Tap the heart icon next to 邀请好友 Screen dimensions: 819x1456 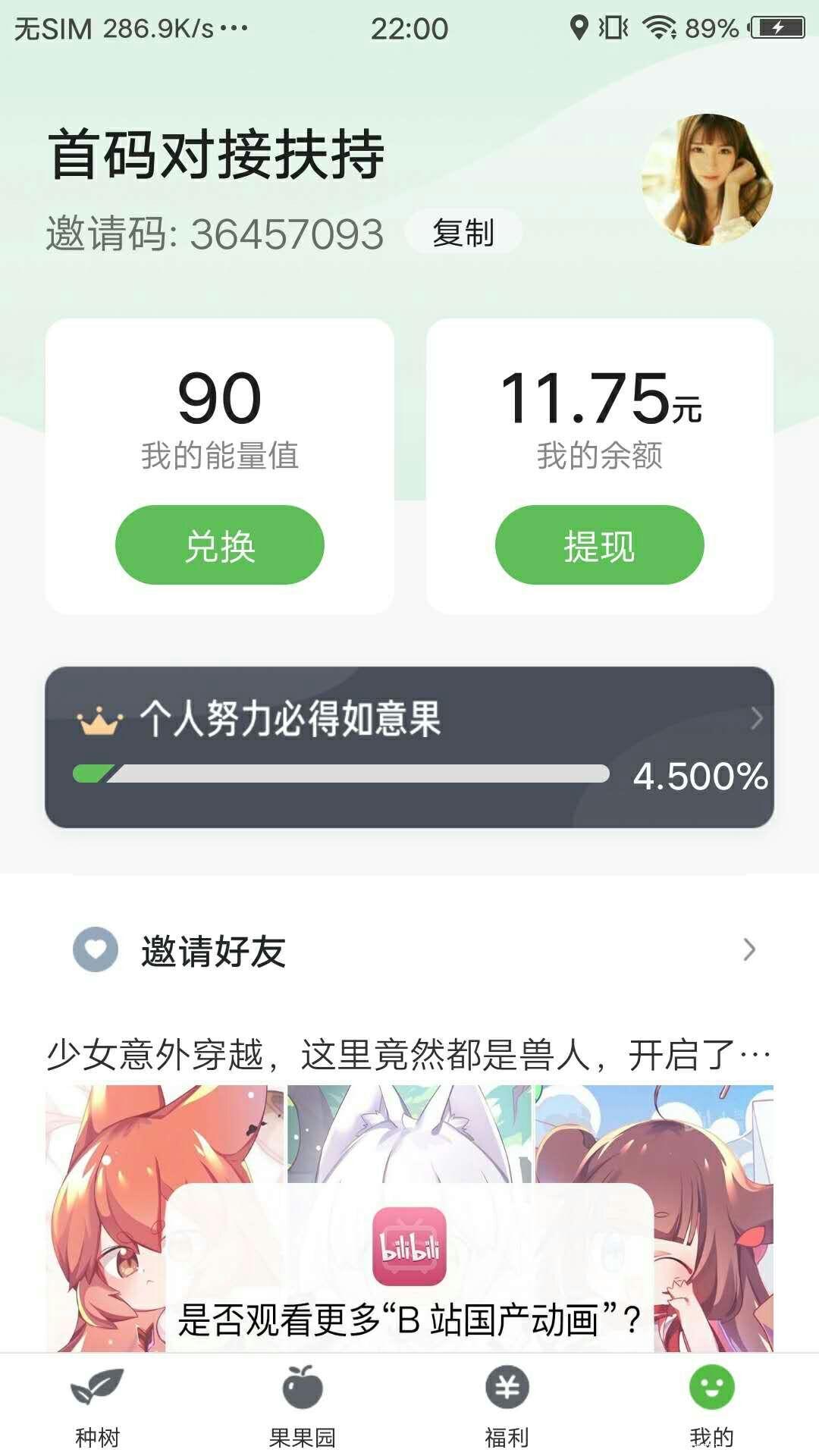(x=94, y=947)
